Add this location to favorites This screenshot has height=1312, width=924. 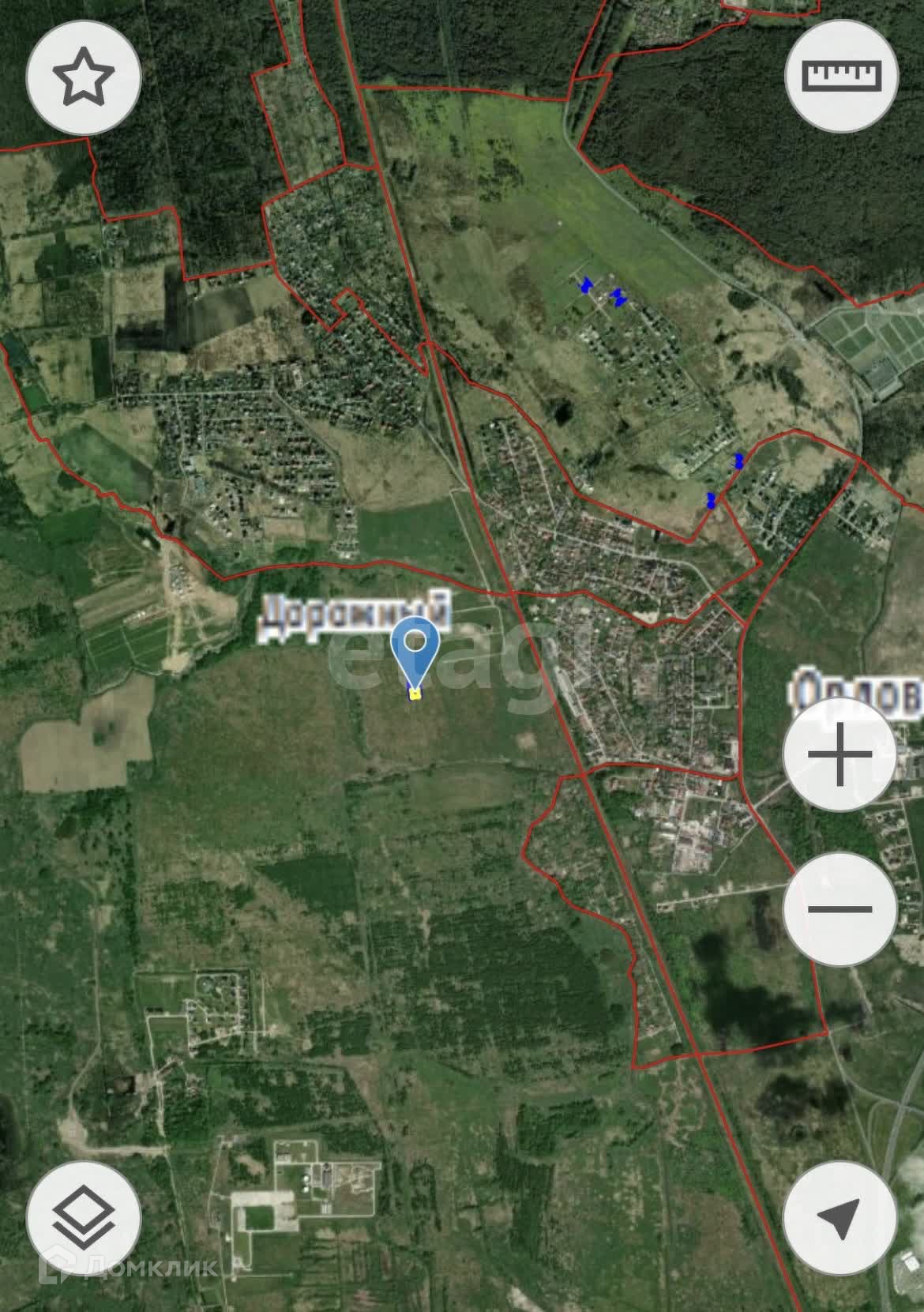coord(84,77)
